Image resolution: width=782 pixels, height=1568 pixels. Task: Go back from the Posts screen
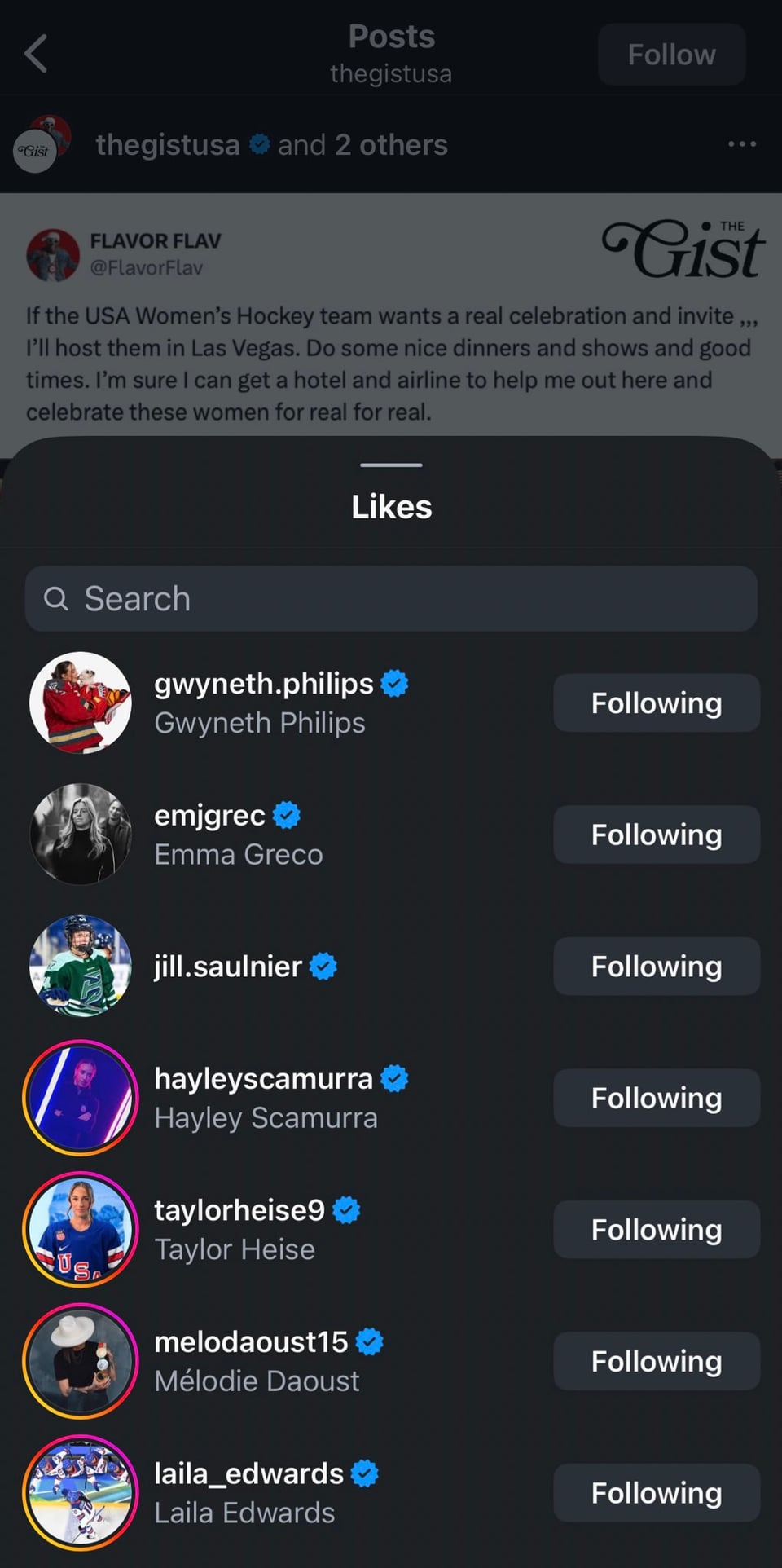pyautogui.click(x=37, y=54)
